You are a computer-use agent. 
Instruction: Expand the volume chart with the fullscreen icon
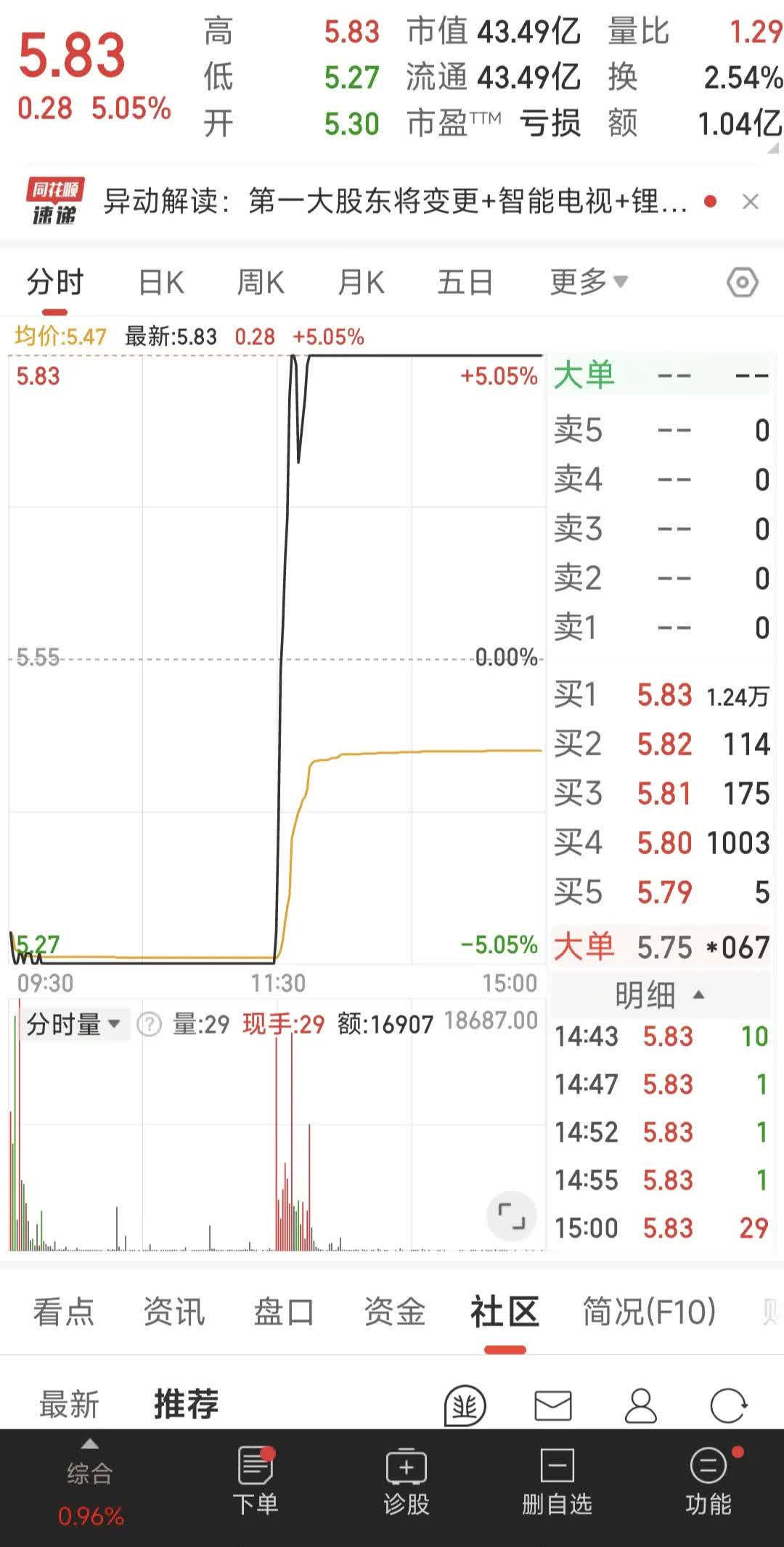[x=511, y=1217]
